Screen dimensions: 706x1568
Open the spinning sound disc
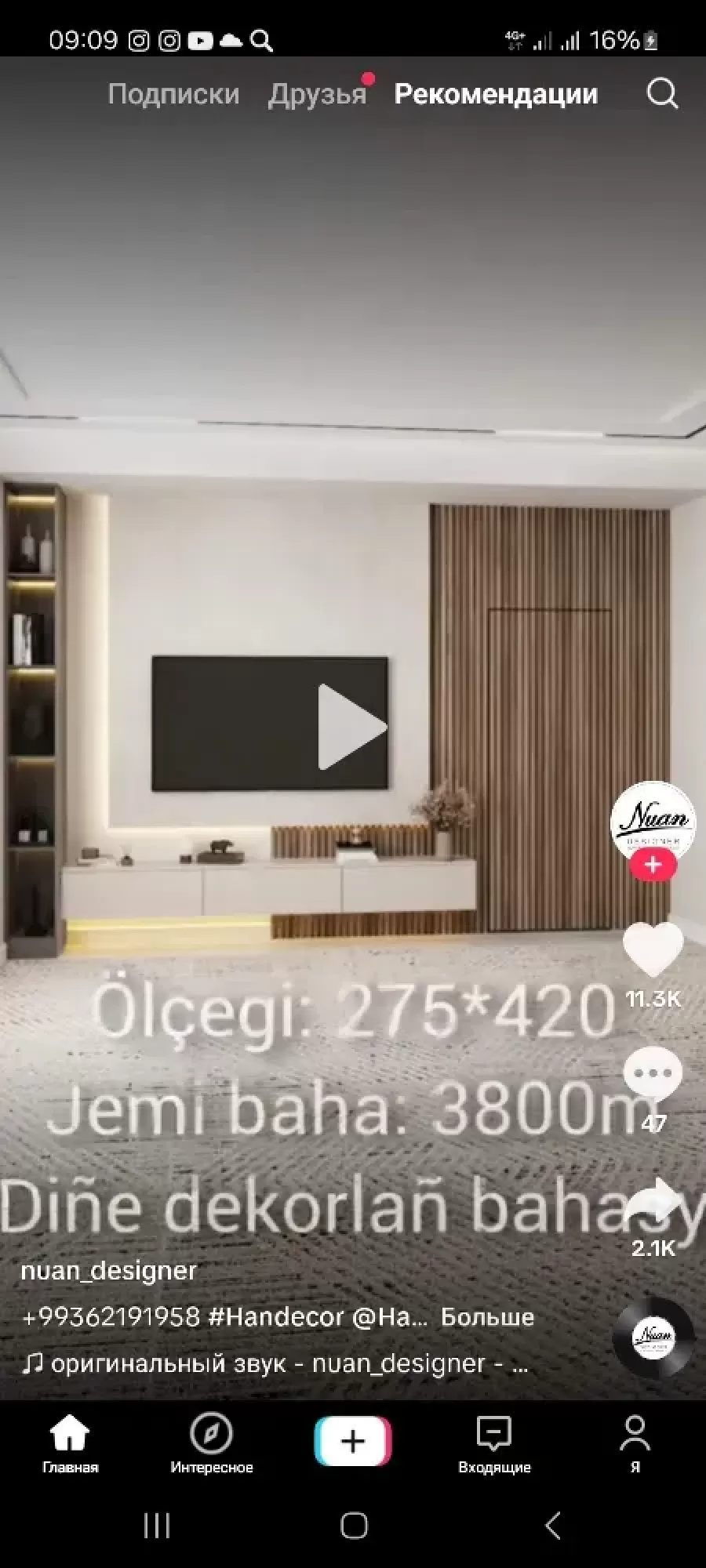[x=653, y=1338]
